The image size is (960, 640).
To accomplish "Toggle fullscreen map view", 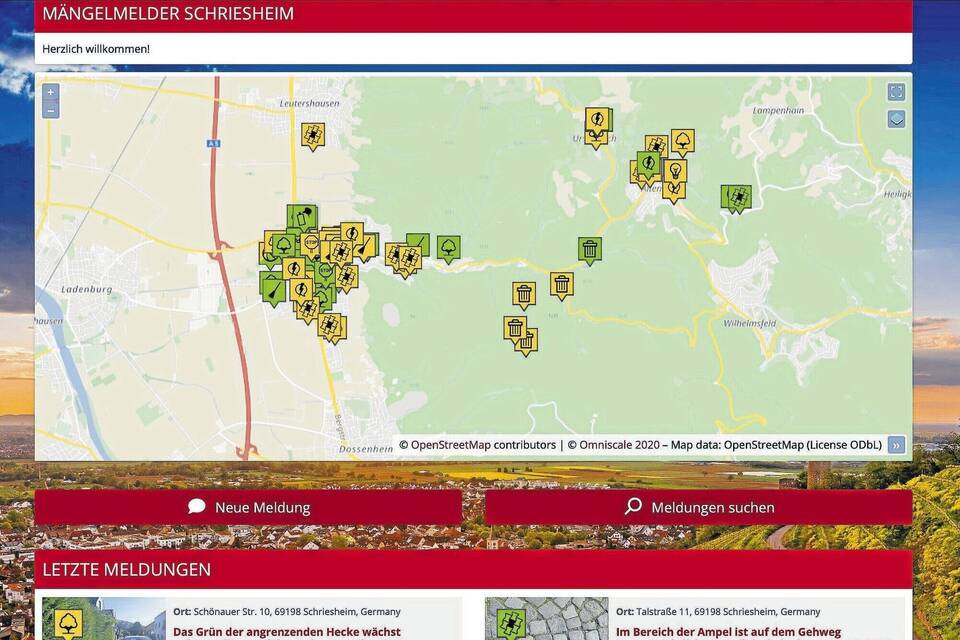I will 896,92.
